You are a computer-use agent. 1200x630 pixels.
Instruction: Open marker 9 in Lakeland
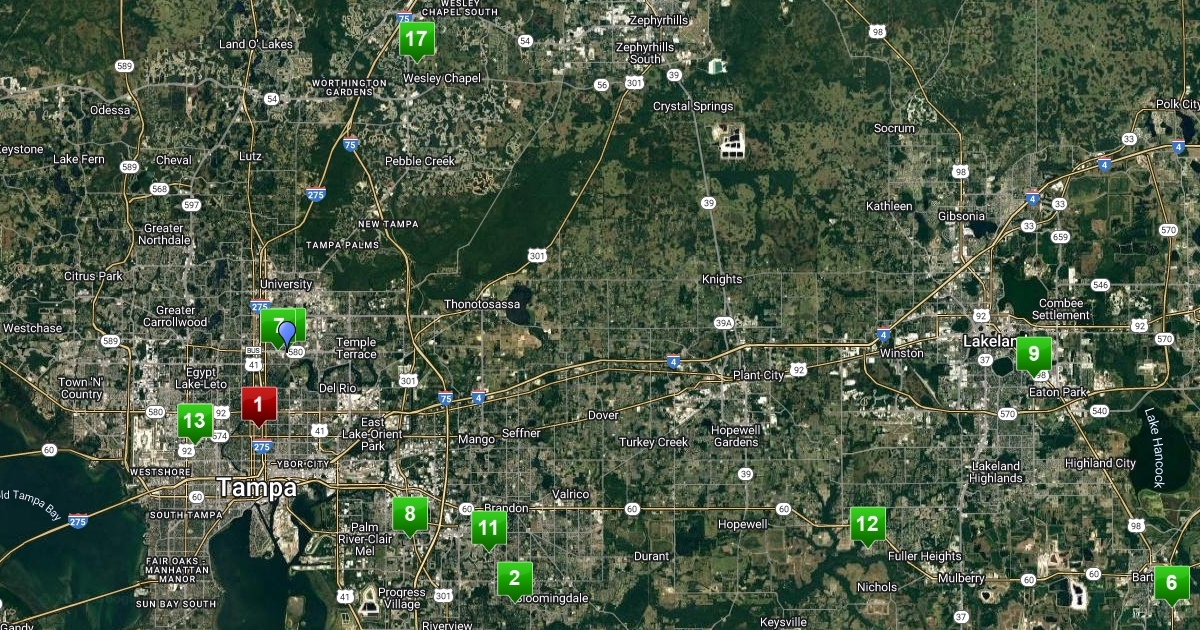tap(1034, 353)
